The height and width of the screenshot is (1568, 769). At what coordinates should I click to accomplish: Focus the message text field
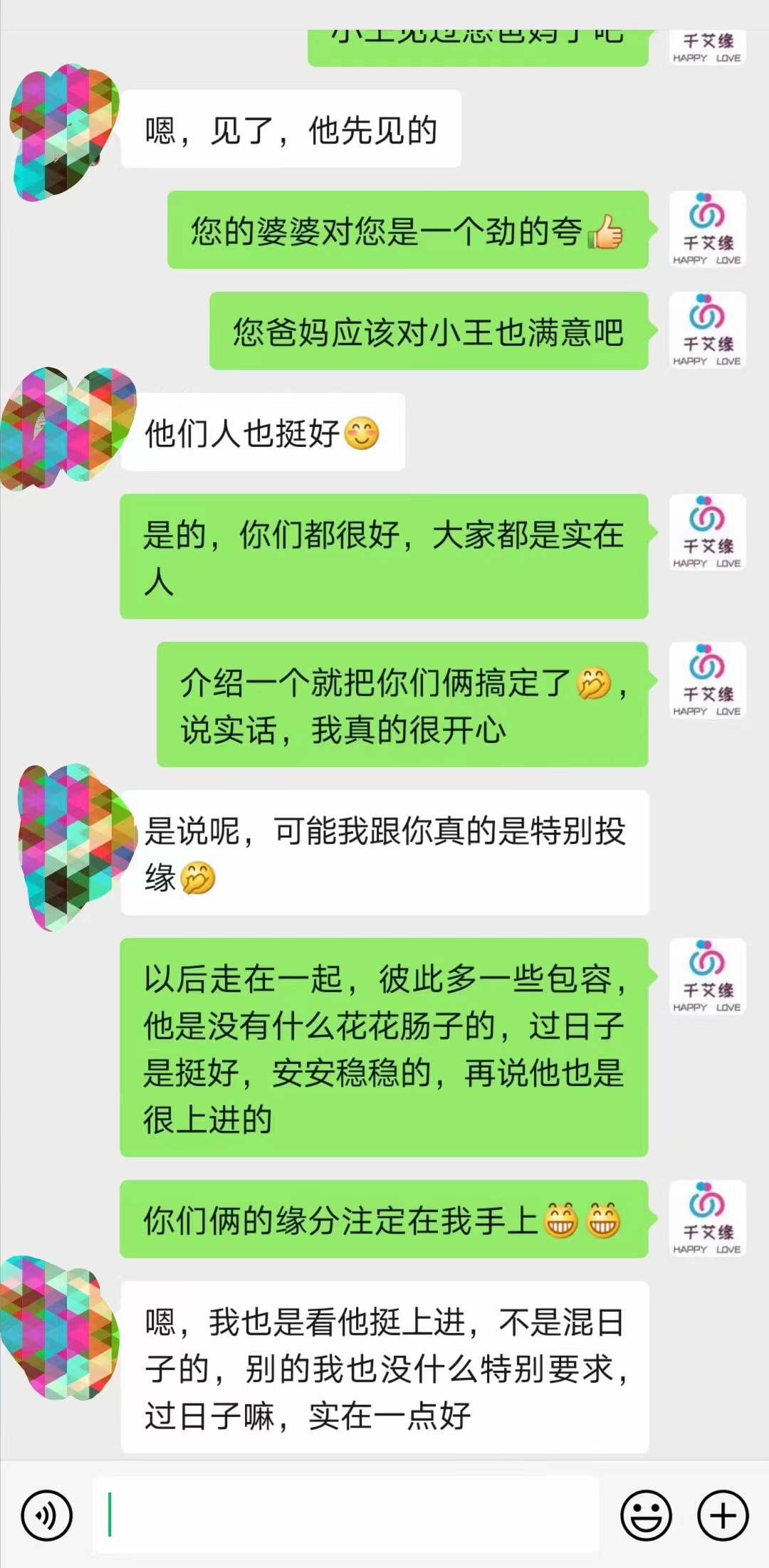coord(345,1515)
